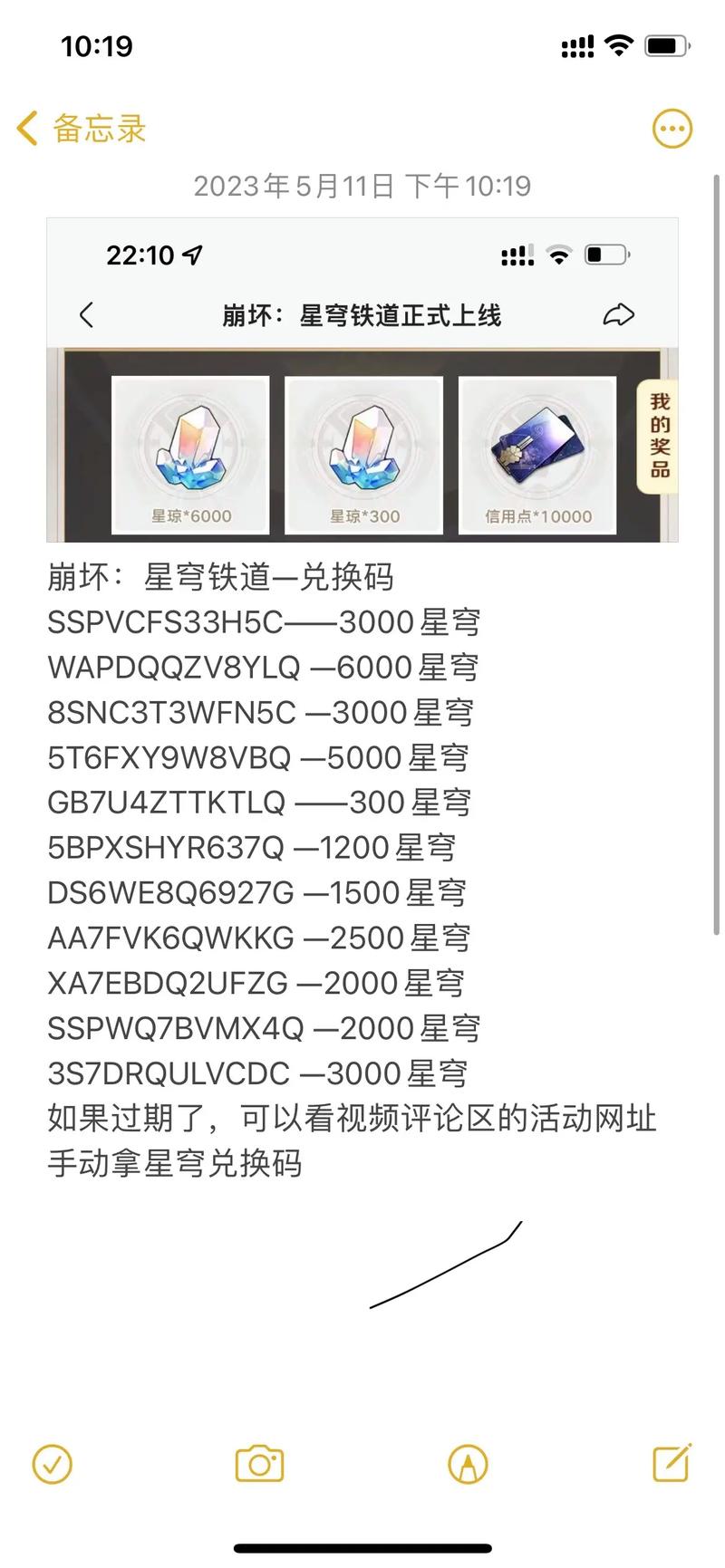
Task: Compose a new note
Action: pos(672,1462)
